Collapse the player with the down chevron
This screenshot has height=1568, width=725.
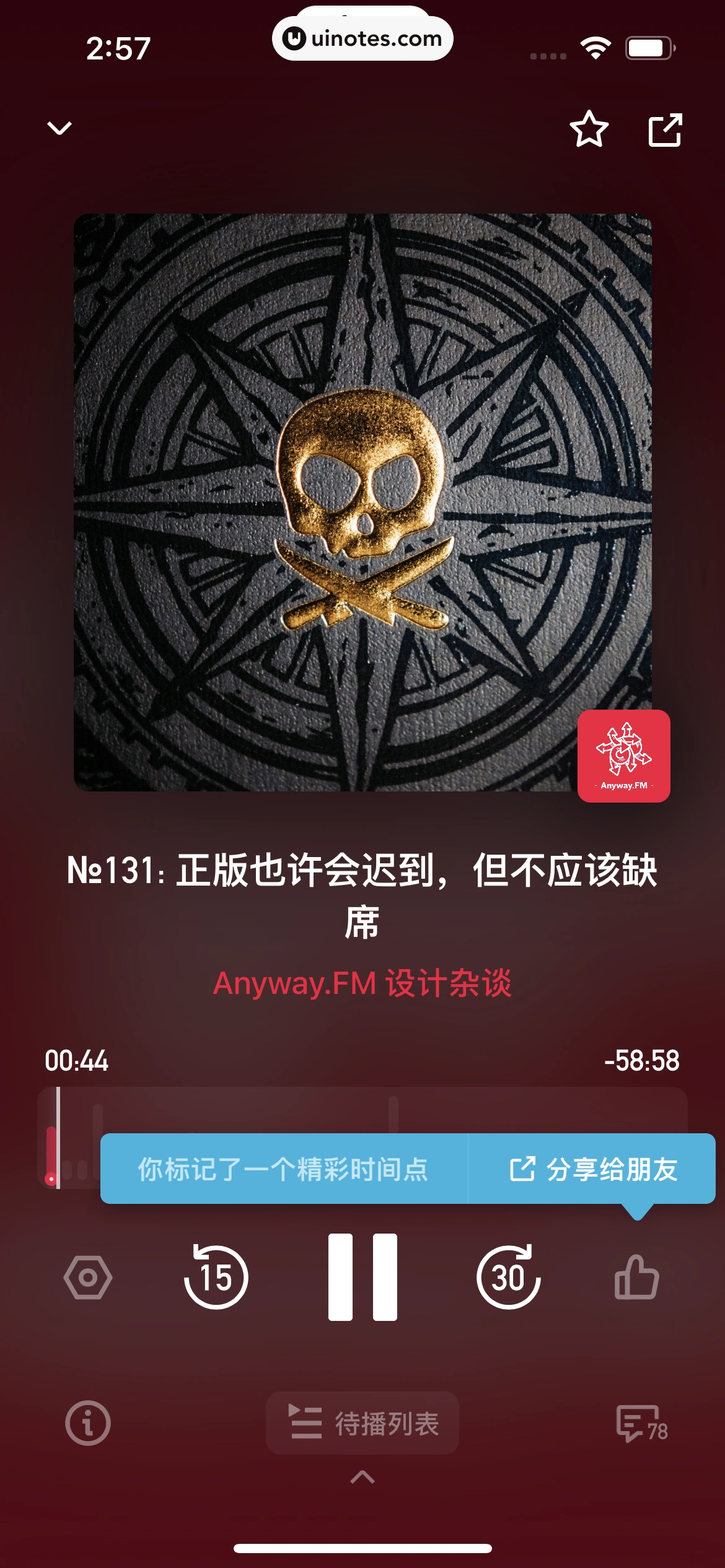(x=59, y=129)
